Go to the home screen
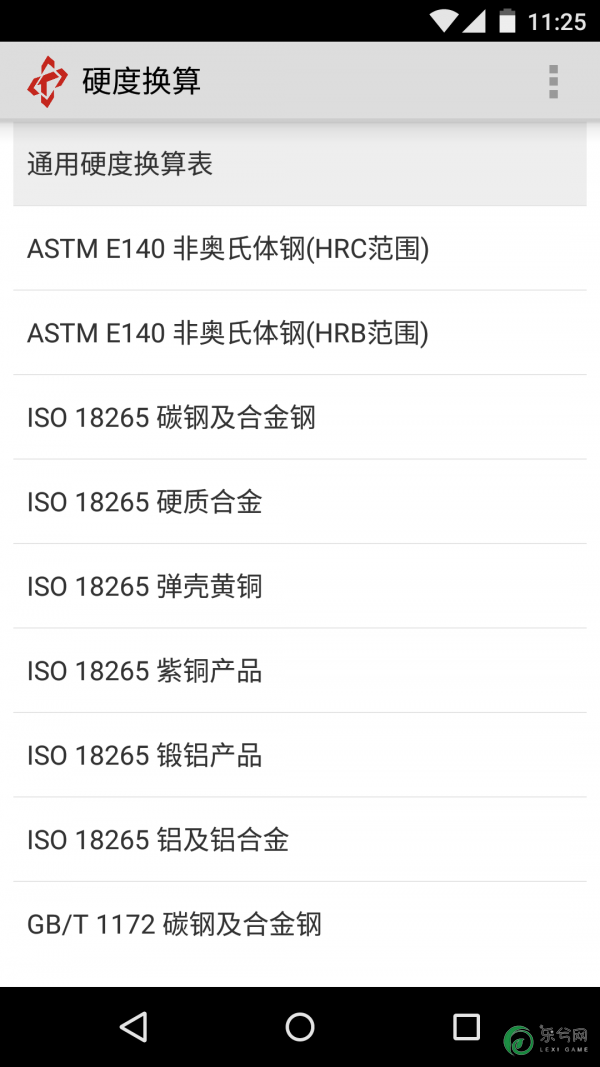The height and width of the screenshot is (1067, 600). pyautogui.click(x=300, y=1026)
